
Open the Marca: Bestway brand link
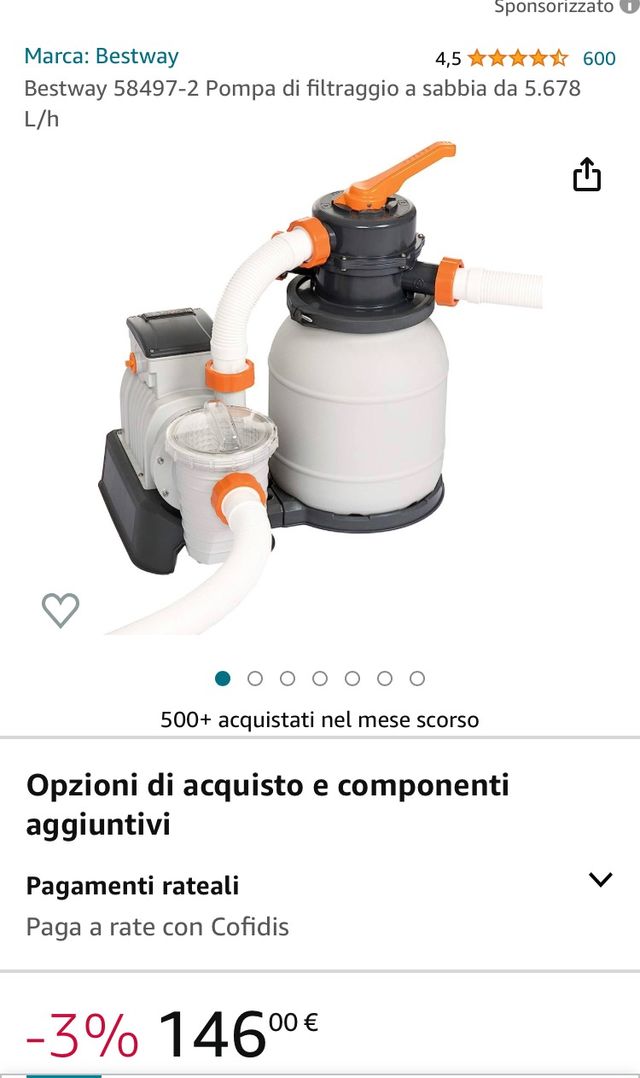(101, 56)
